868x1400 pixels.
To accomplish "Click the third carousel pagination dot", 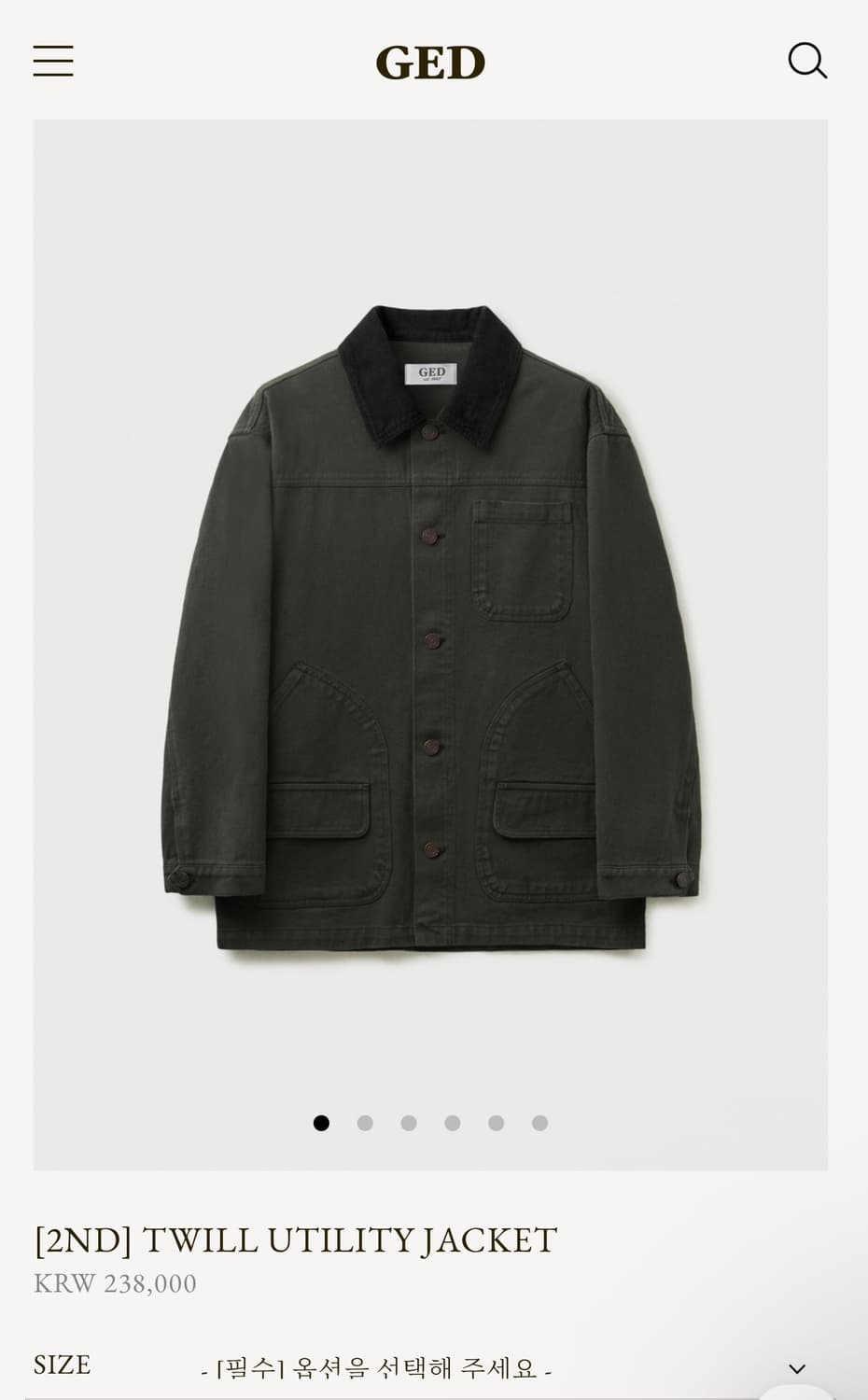I will click(x=409, y=1124).
